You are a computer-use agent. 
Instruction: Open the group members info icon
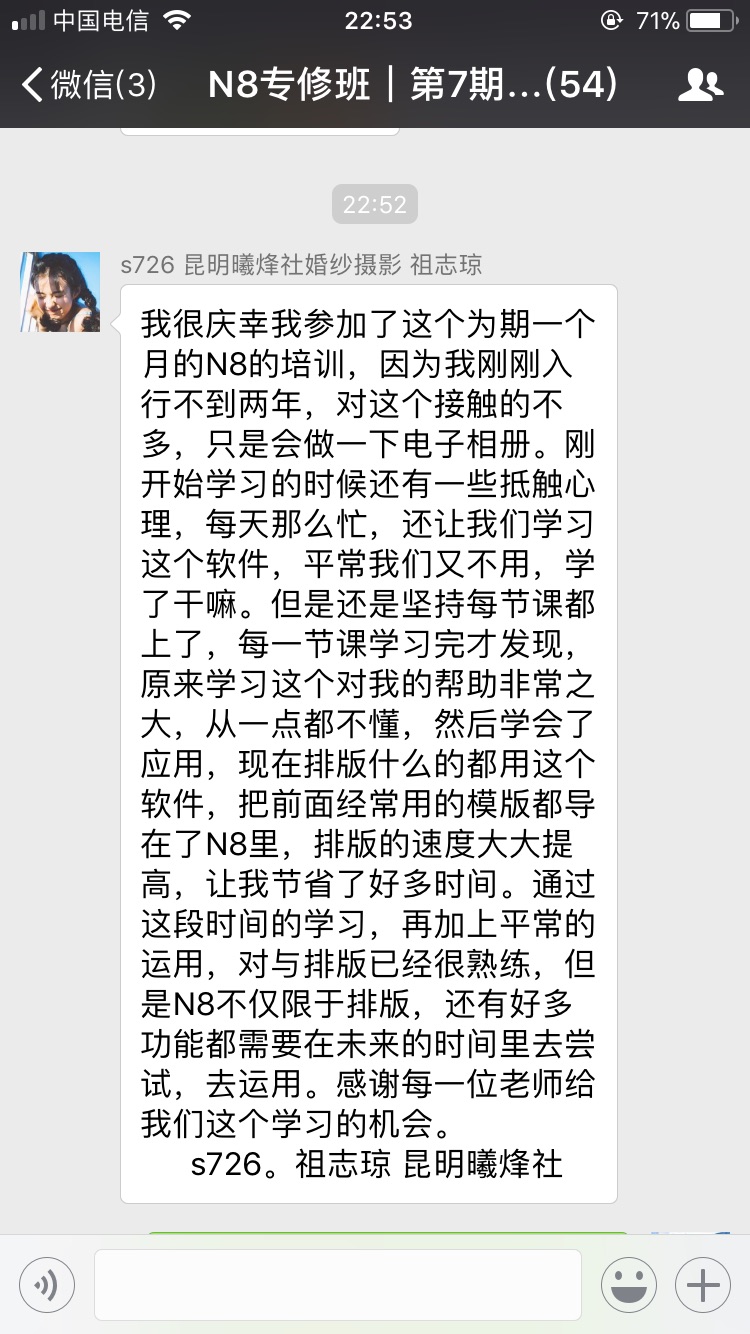(x=700, y=85)
